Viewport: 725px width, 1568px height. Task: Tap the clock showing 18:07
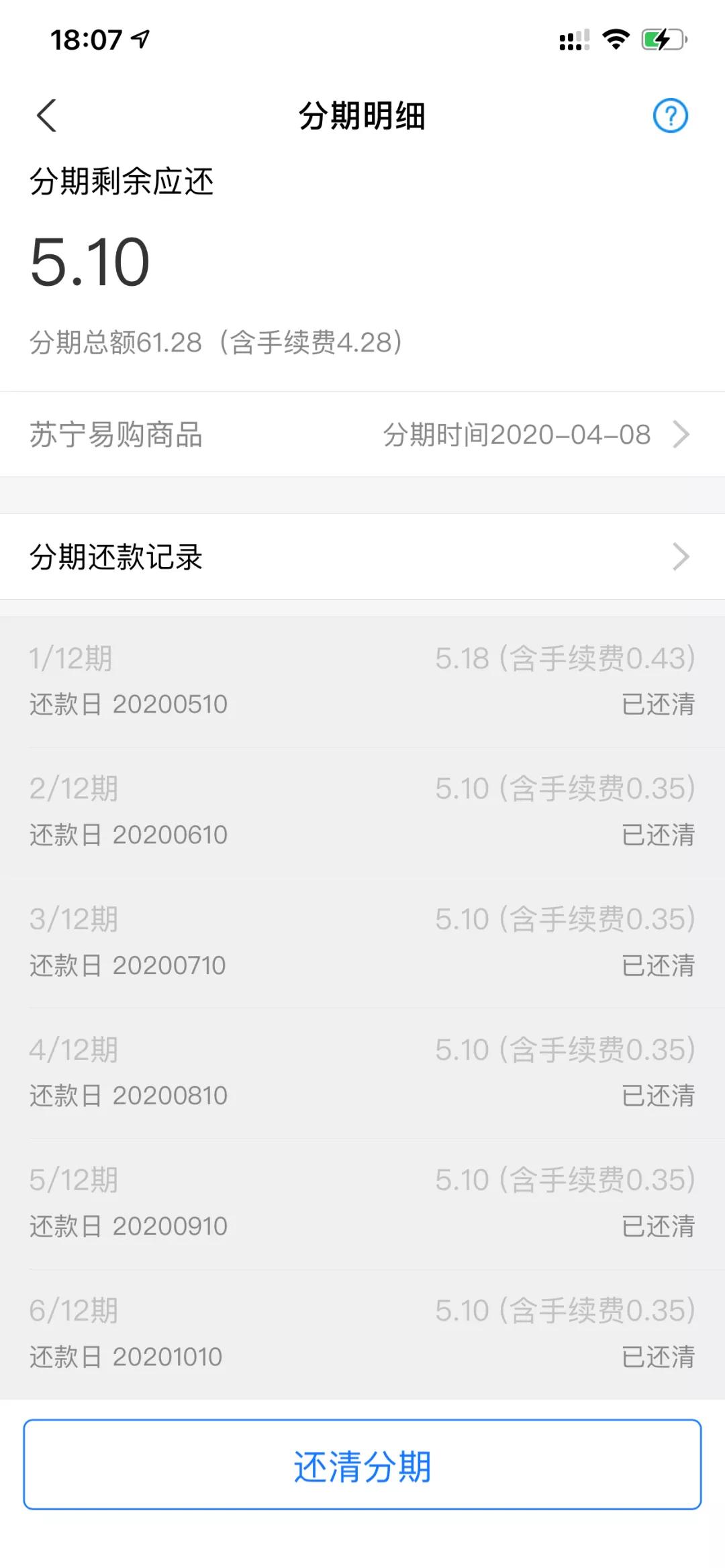(x=87, y=40)
